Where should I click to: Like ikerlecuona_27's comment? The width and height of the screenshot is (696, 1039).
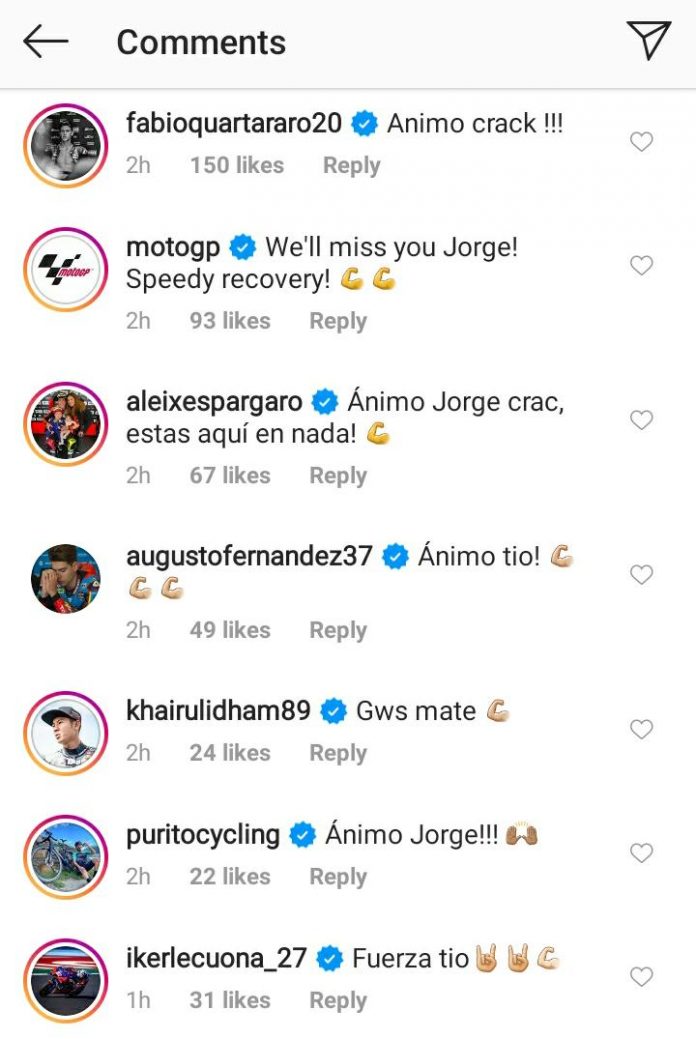tap(641, 976)
